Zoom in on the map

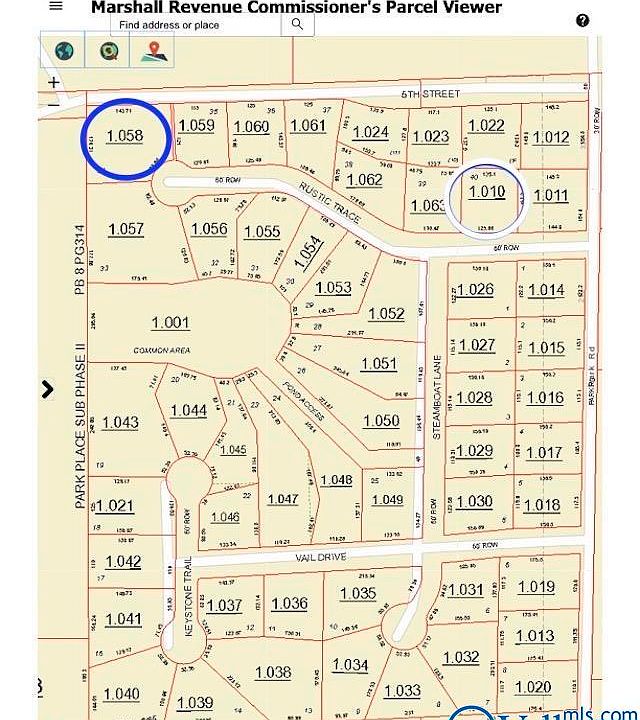click(53, 83)
